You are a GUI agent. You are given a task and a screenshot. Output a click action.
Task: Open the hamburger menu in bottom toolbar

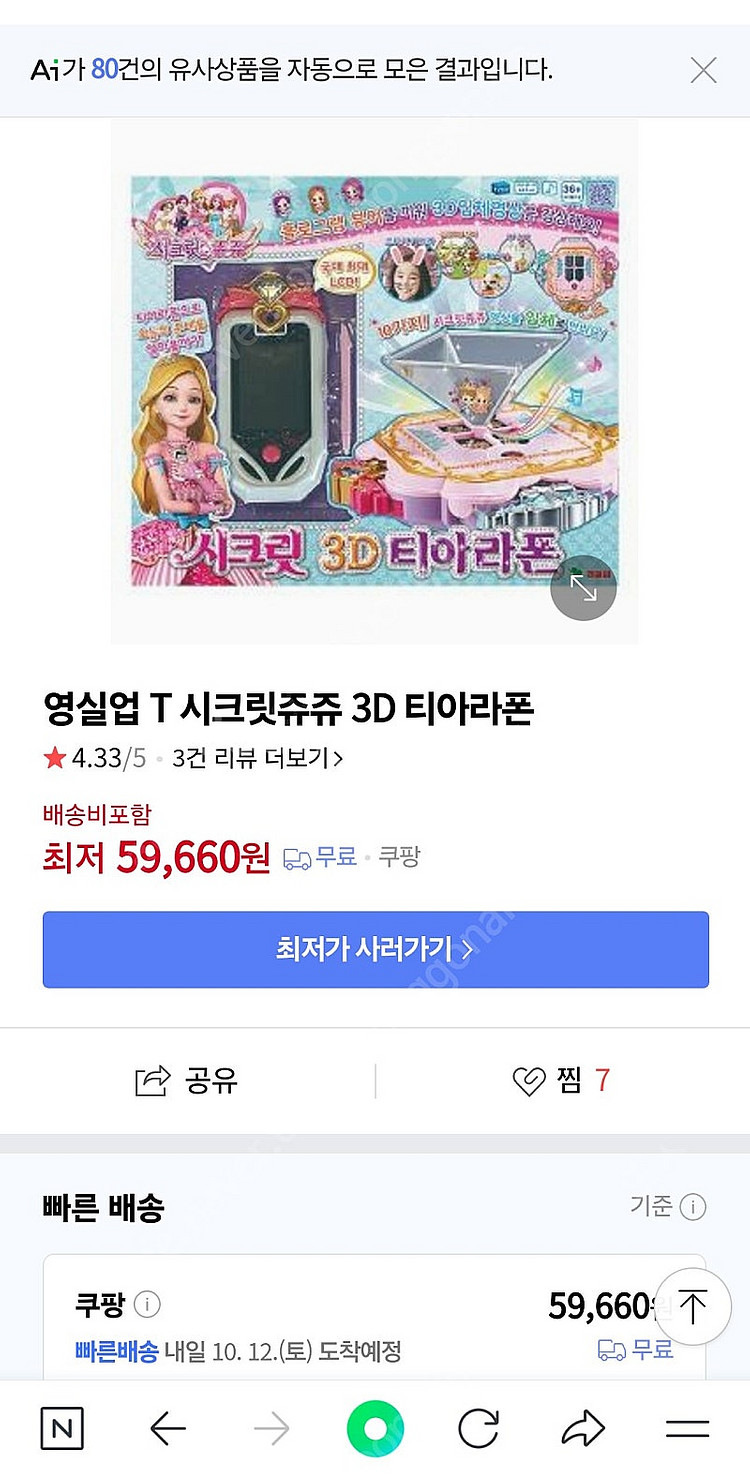click(x=687, y=1429)
